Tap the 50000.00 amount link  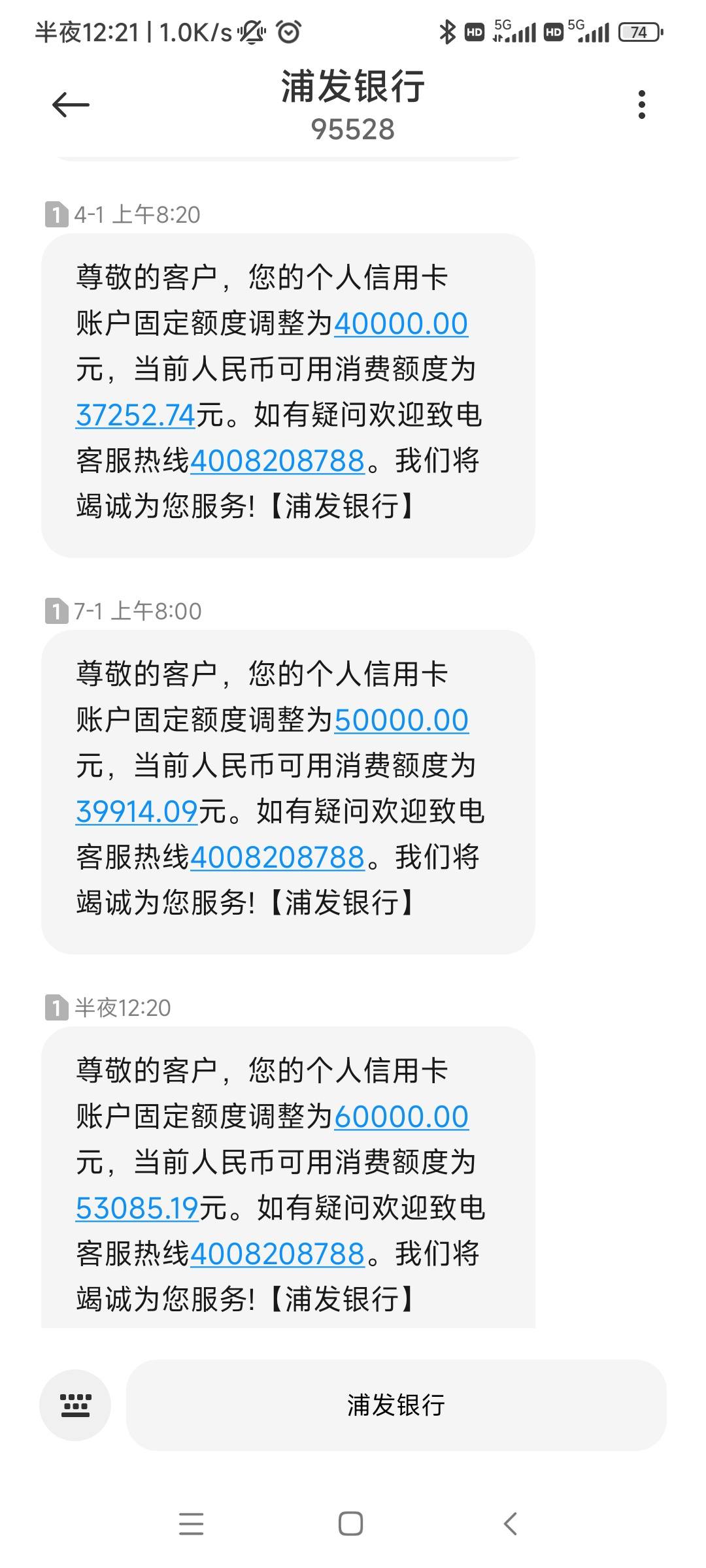click(401, 720)
